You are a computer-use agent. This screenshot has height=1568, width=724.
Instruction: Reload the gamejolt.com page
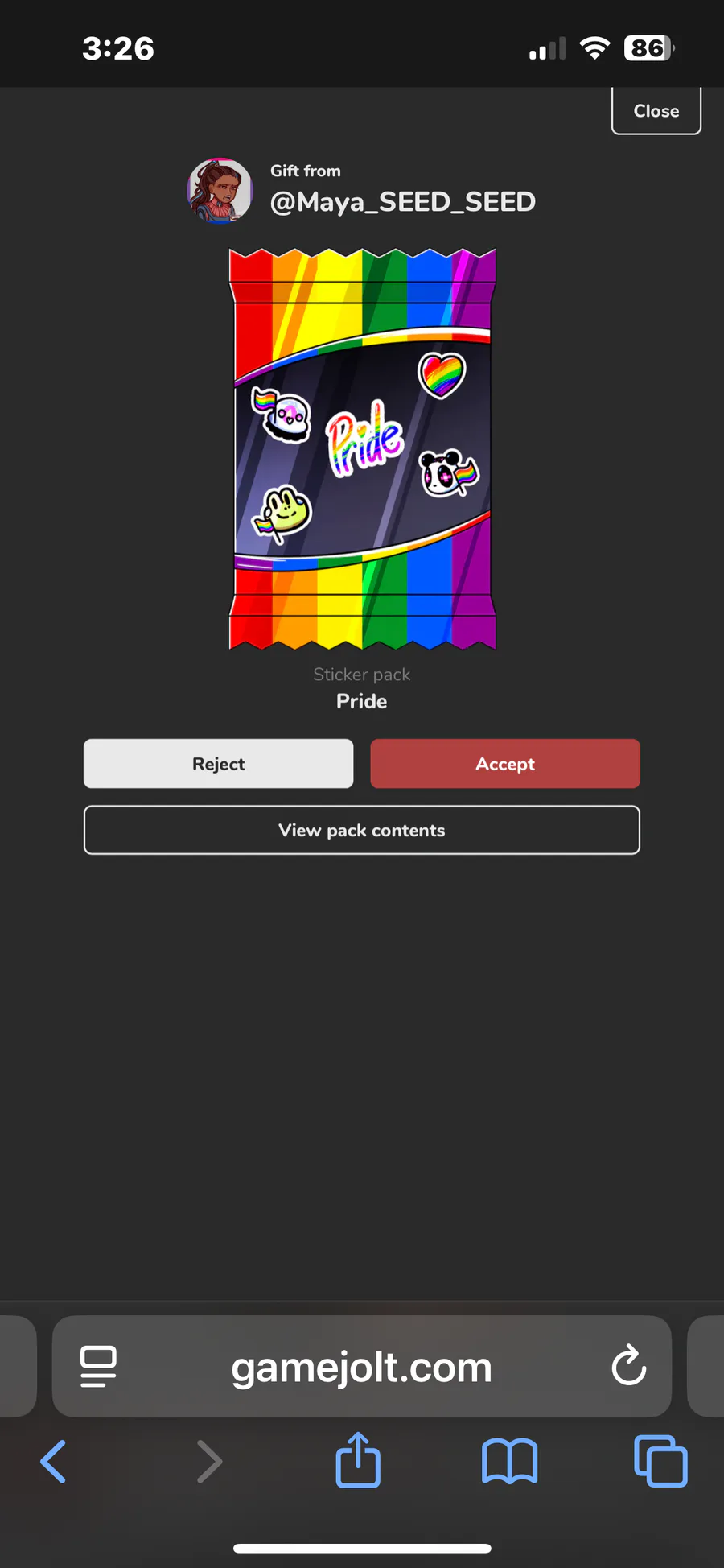[x=628, y=1366]
